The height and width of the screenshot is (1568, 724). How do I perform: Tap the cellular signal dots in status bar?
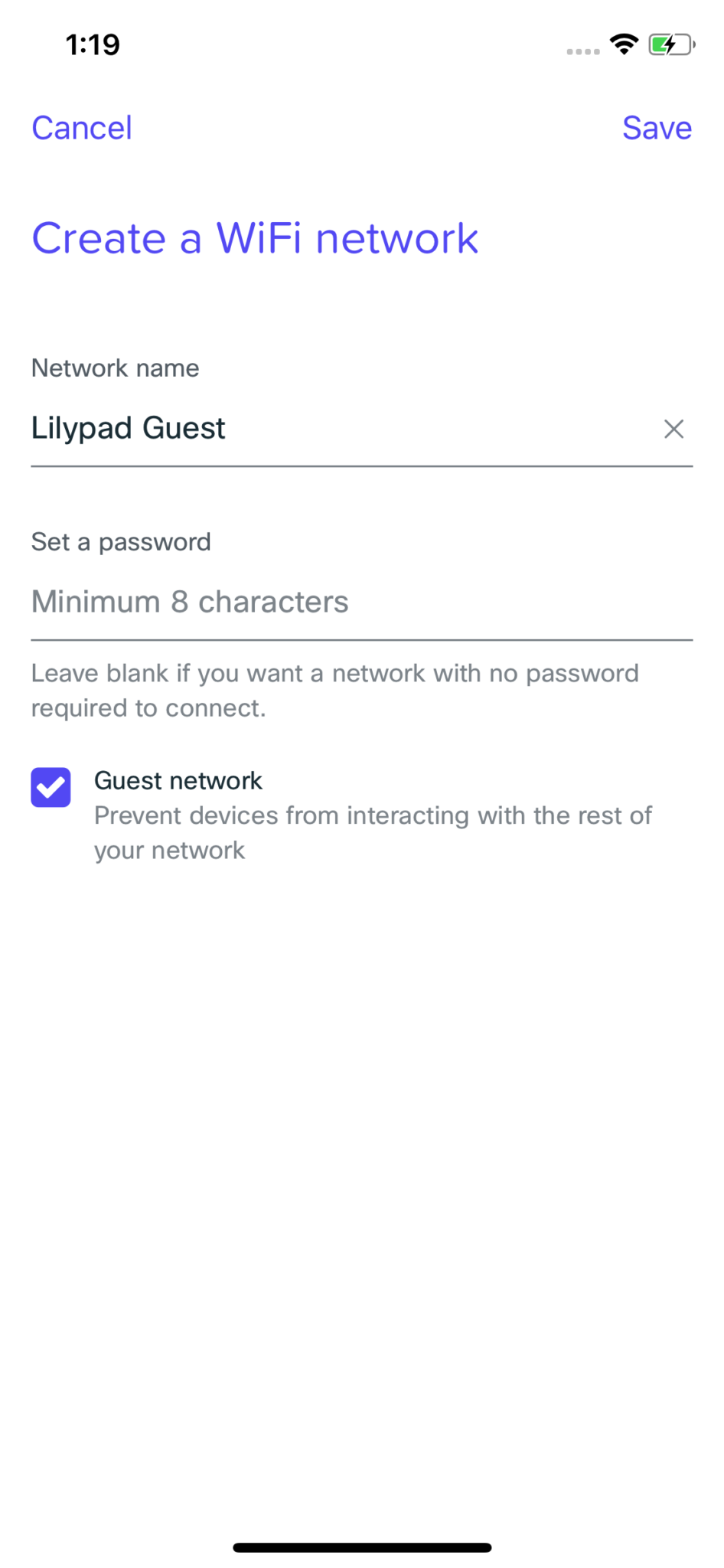(583, 51)
